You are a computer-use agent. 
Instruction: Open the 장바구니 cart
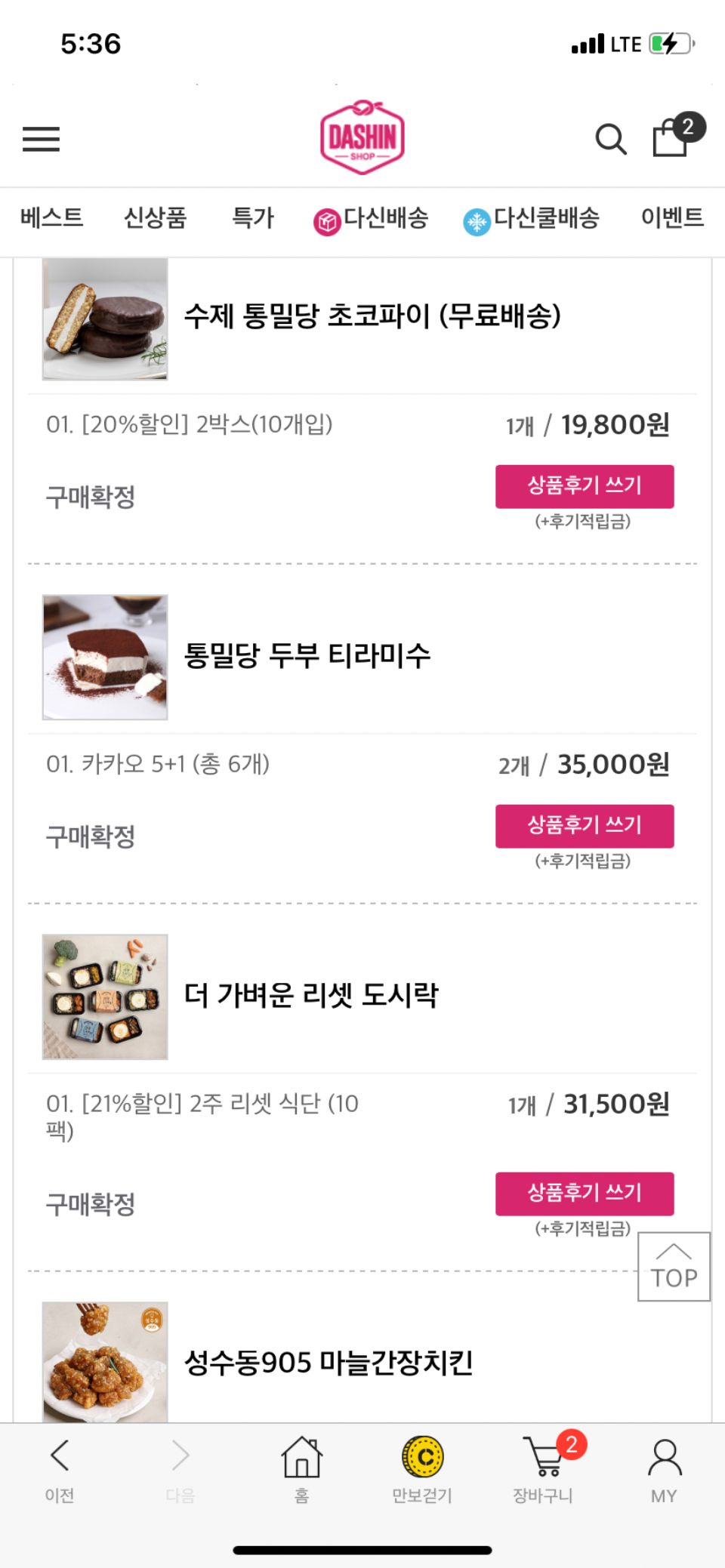click(x=543, y=1469)
